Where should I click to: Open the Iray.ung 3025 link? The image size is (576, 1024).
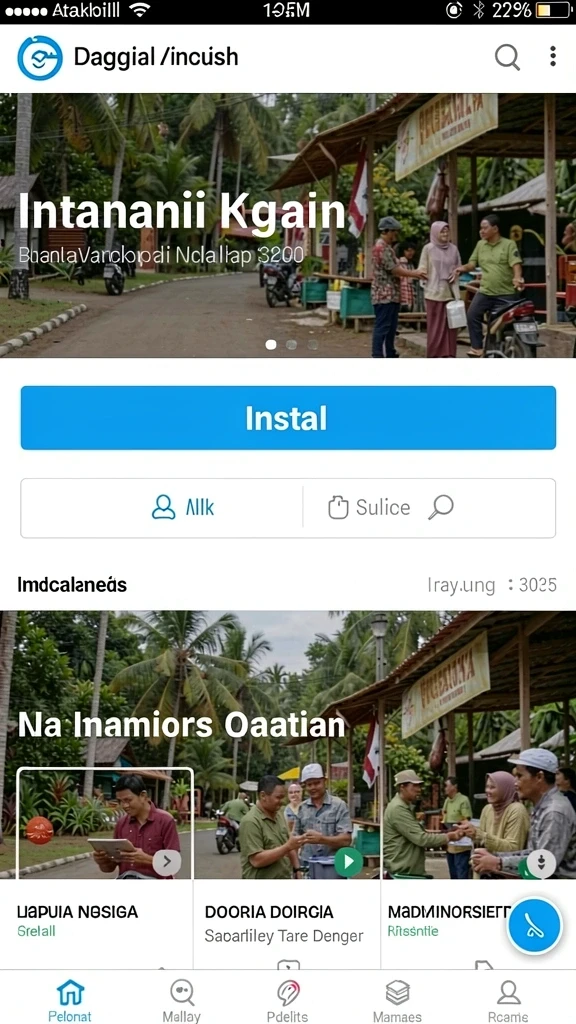click(492, 584)
